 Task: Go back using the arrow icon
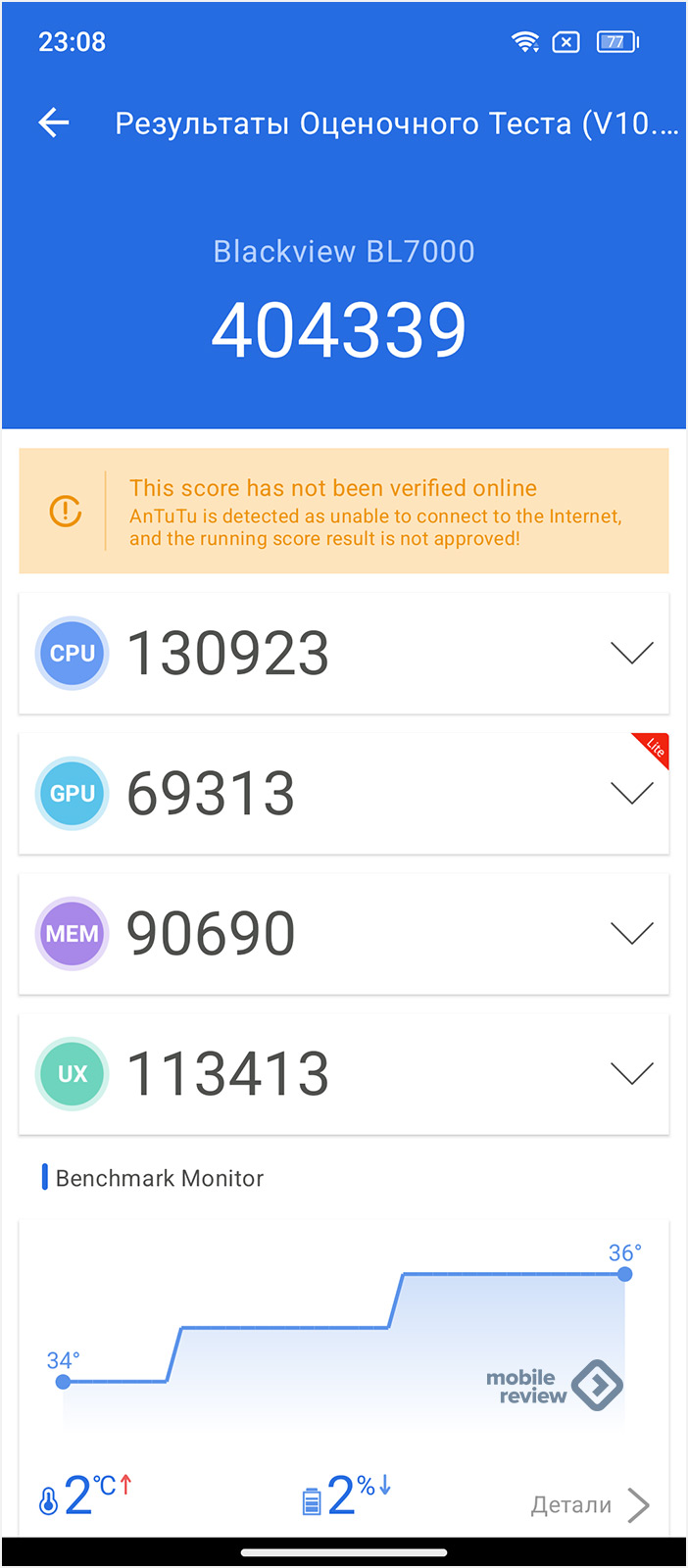(54, 122)
